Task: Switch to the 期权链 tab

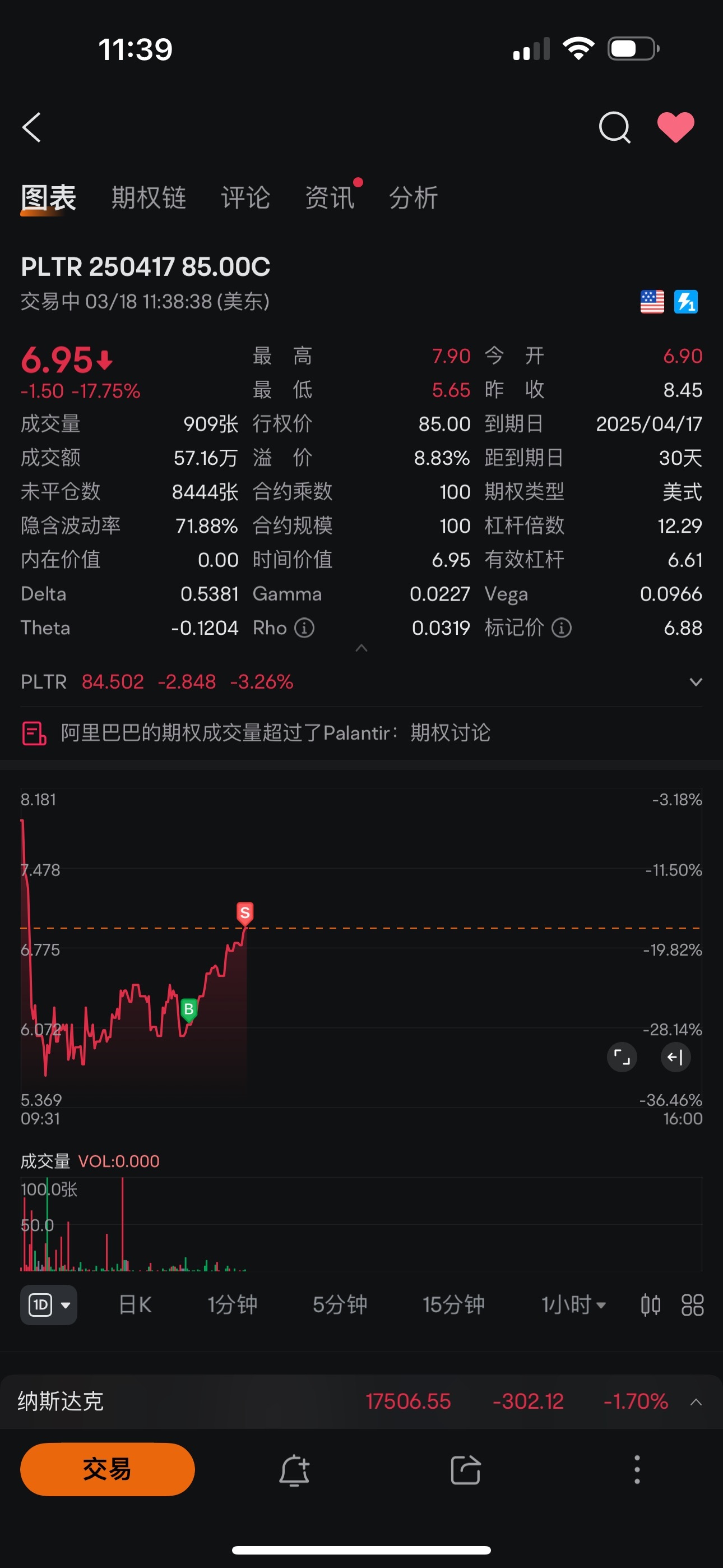Action: [x=149, y=198]
